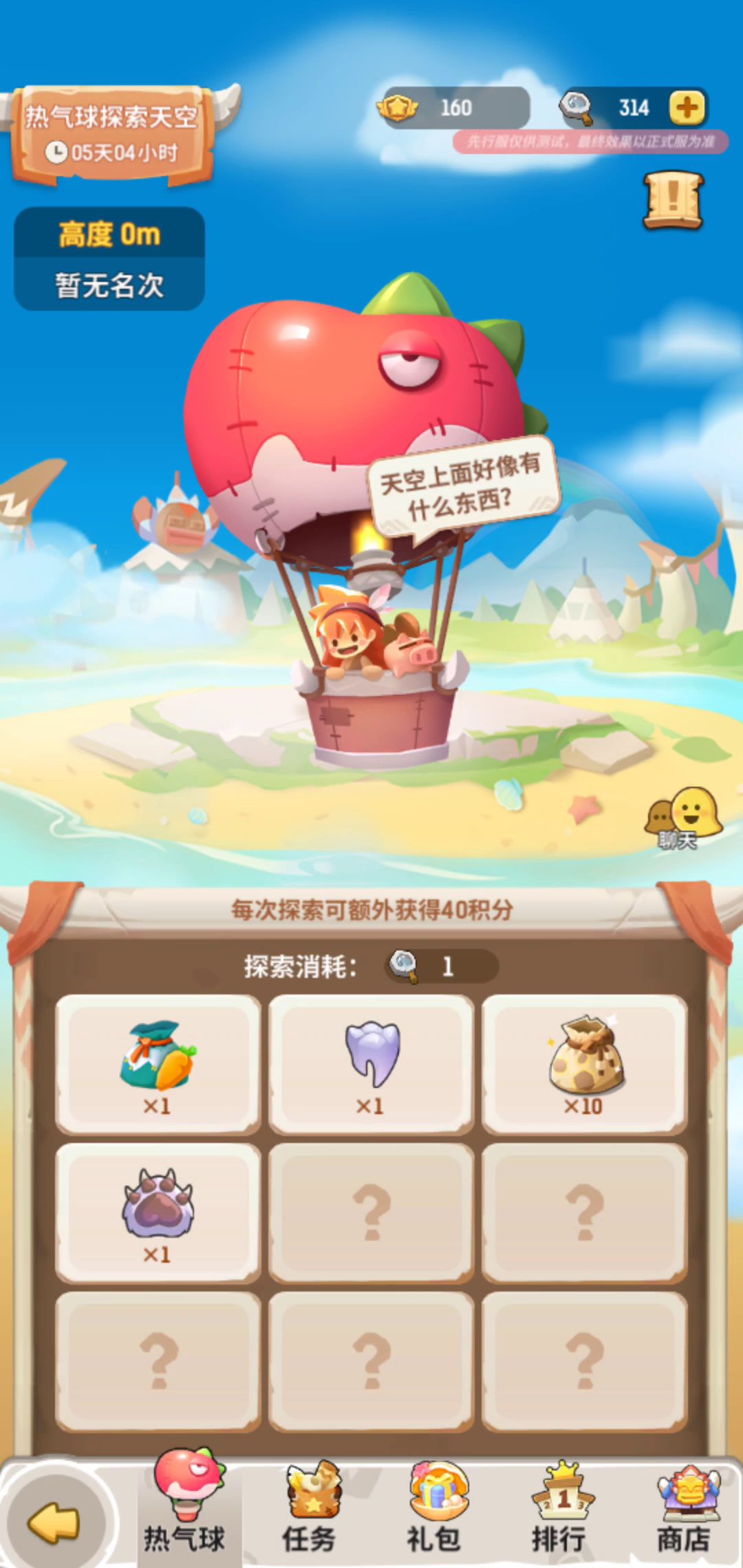743x1568 pixels.
Task: Open the height and ranking panel
Action: point(109,259)
